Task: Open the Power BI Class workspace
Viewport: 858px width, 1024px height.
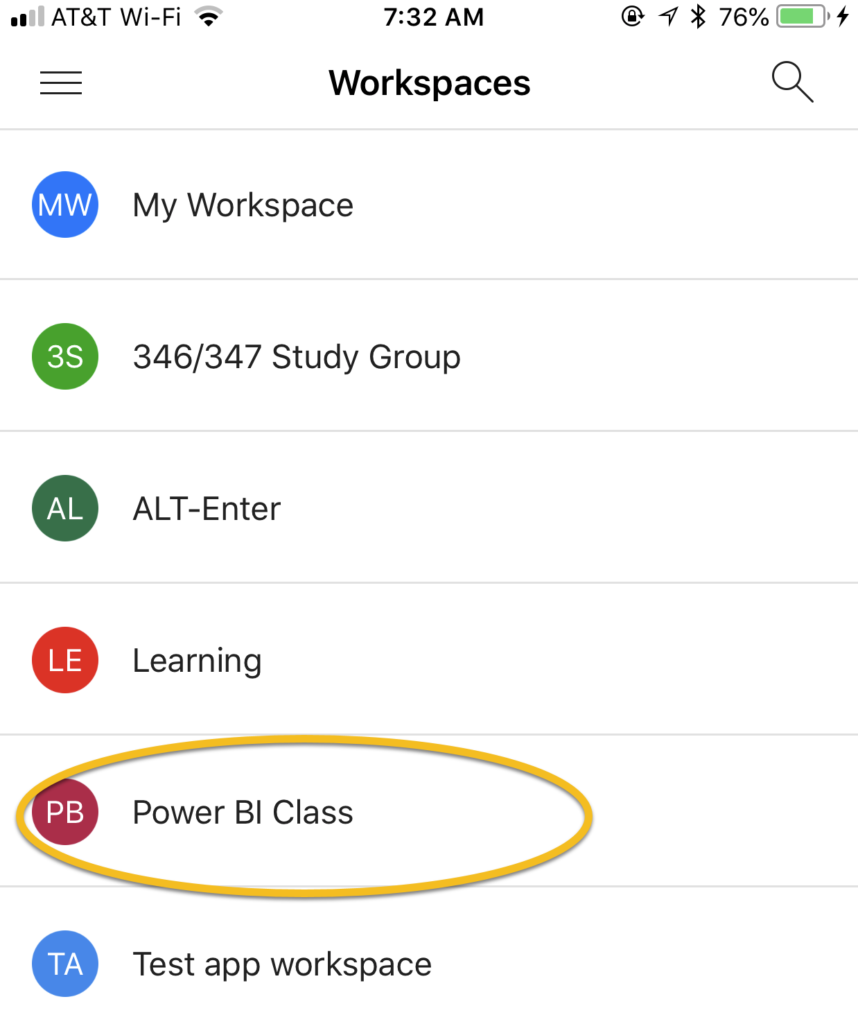Action: pos(243,813)
